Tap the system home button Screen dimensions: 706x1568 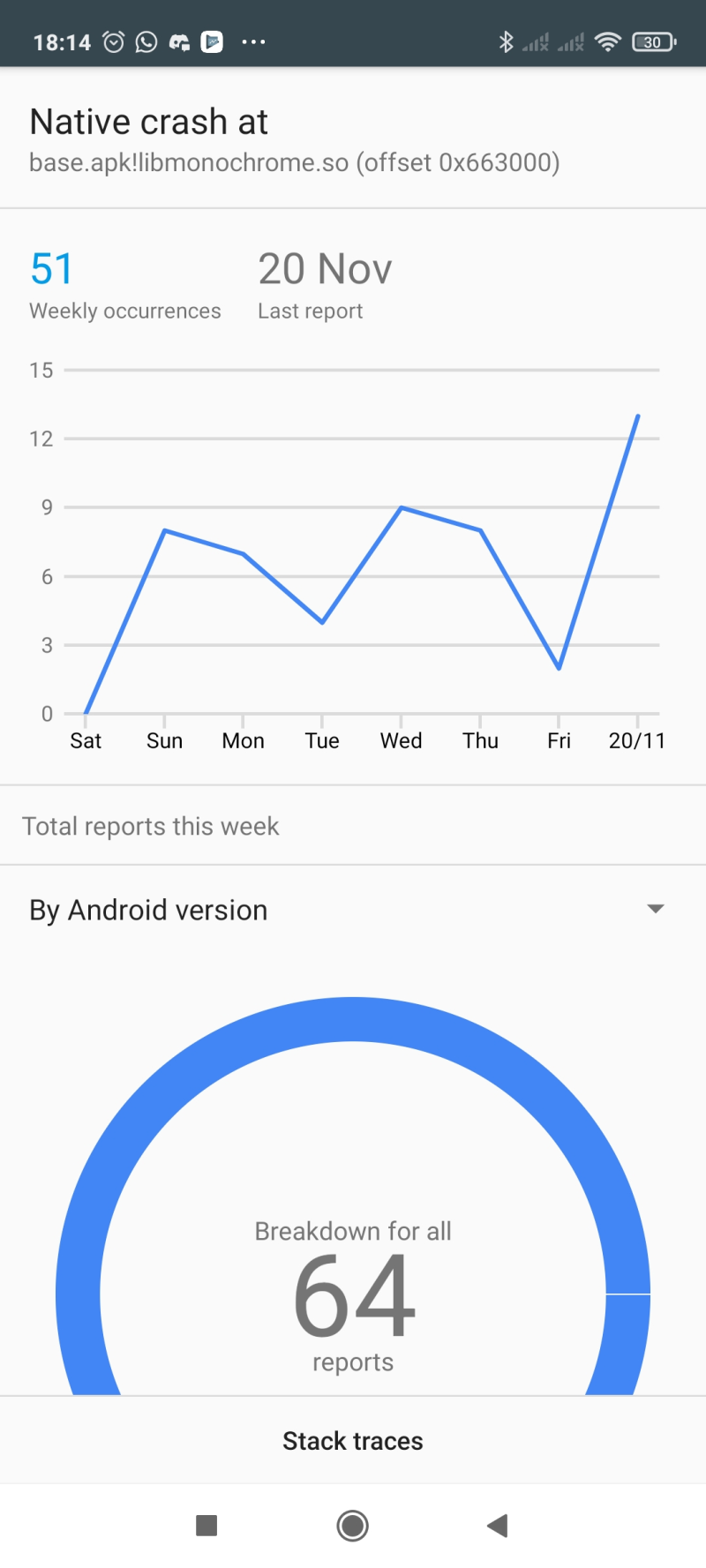point(352,1526)
